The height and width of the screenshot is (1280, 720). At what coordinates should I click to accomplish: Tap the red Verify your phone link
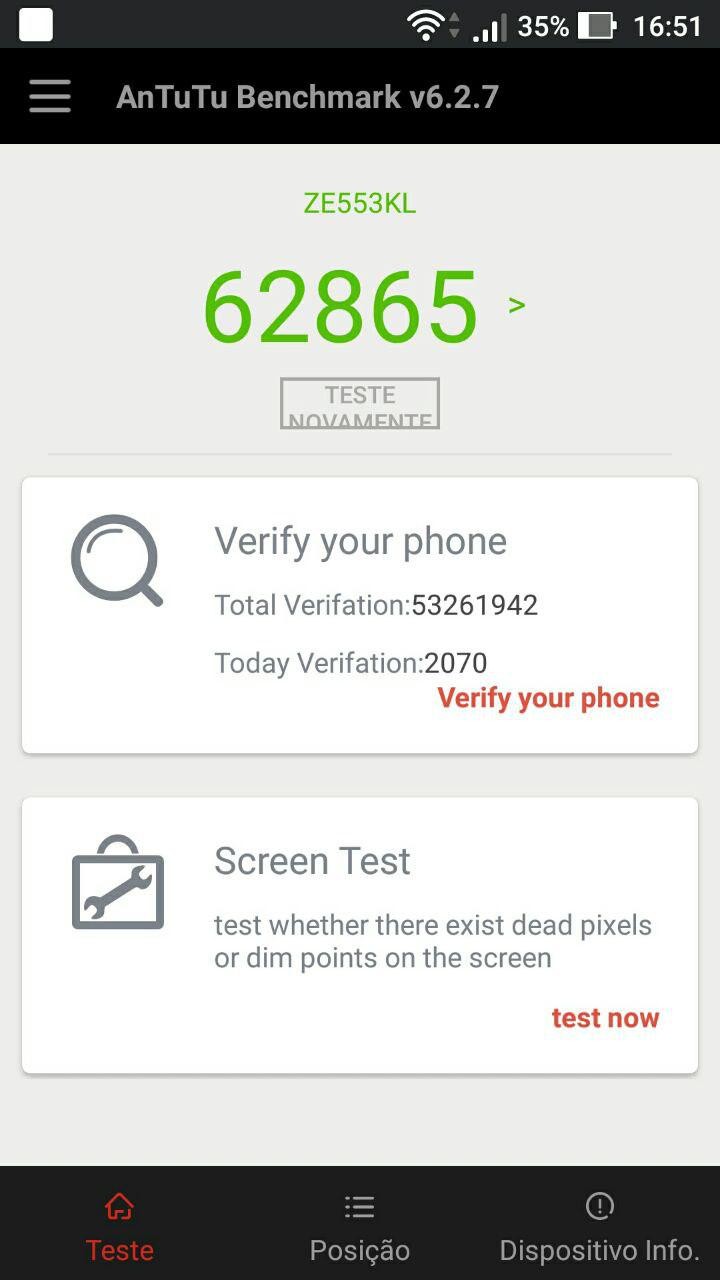pyautogui.click(x=548, y=698)
